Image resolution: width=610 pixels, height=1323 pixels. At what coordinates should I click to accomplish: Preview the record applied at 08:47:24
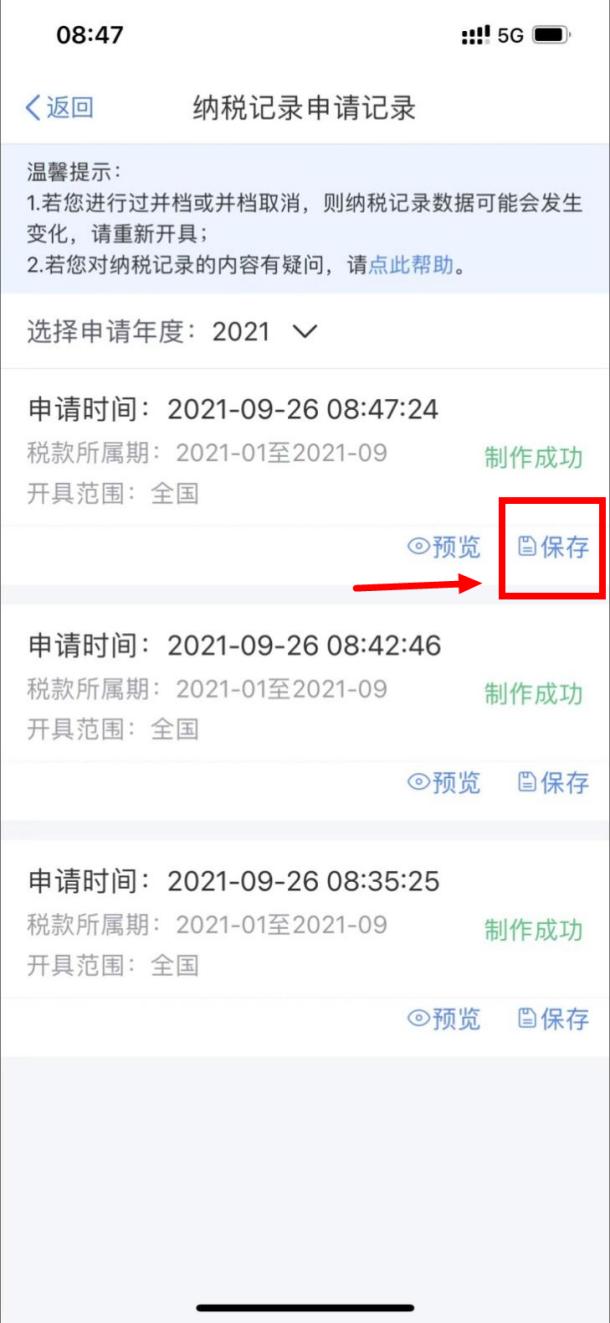[x=444, y=547]
